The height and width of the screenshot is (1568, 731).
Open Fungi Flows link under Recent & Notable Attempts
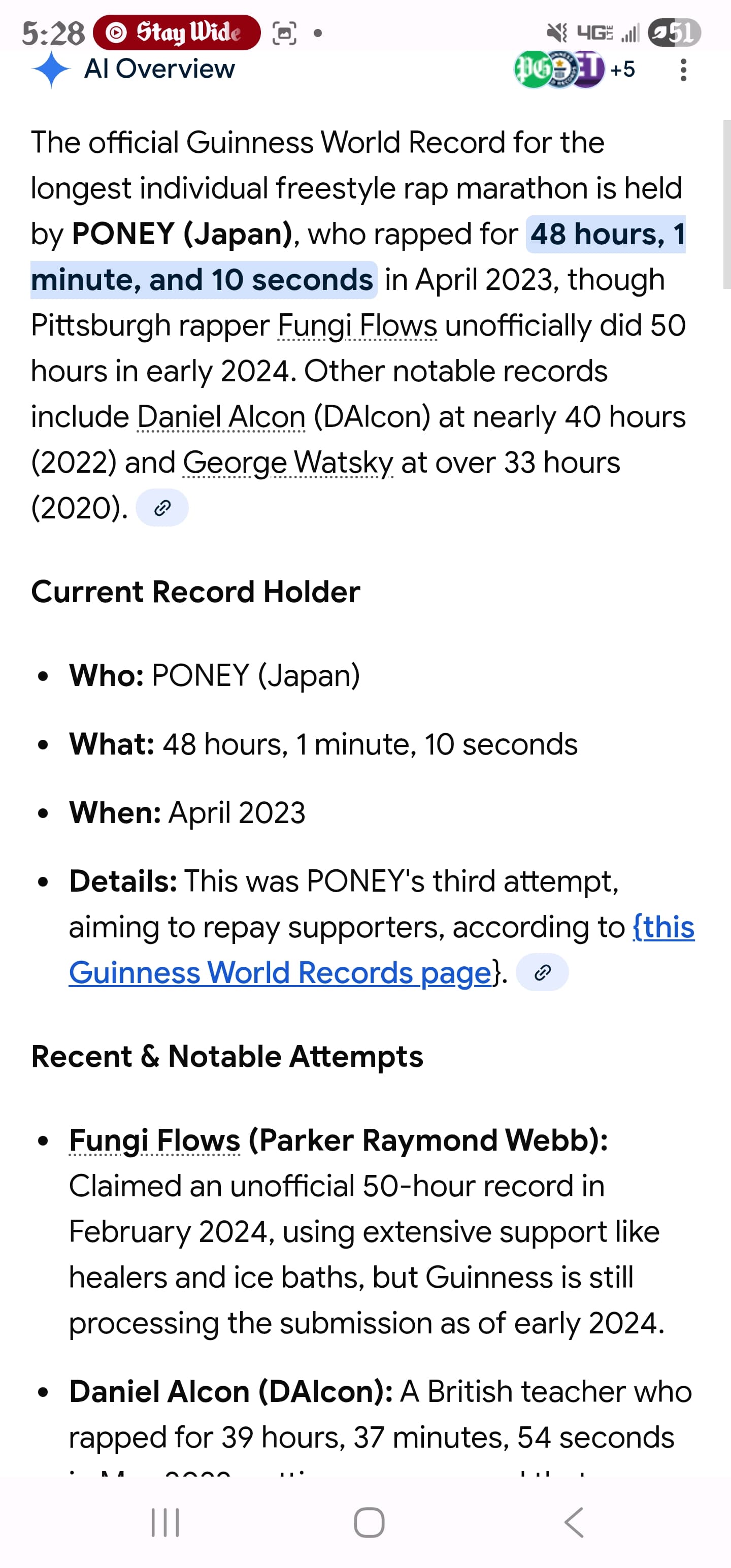pos(155,1140)
